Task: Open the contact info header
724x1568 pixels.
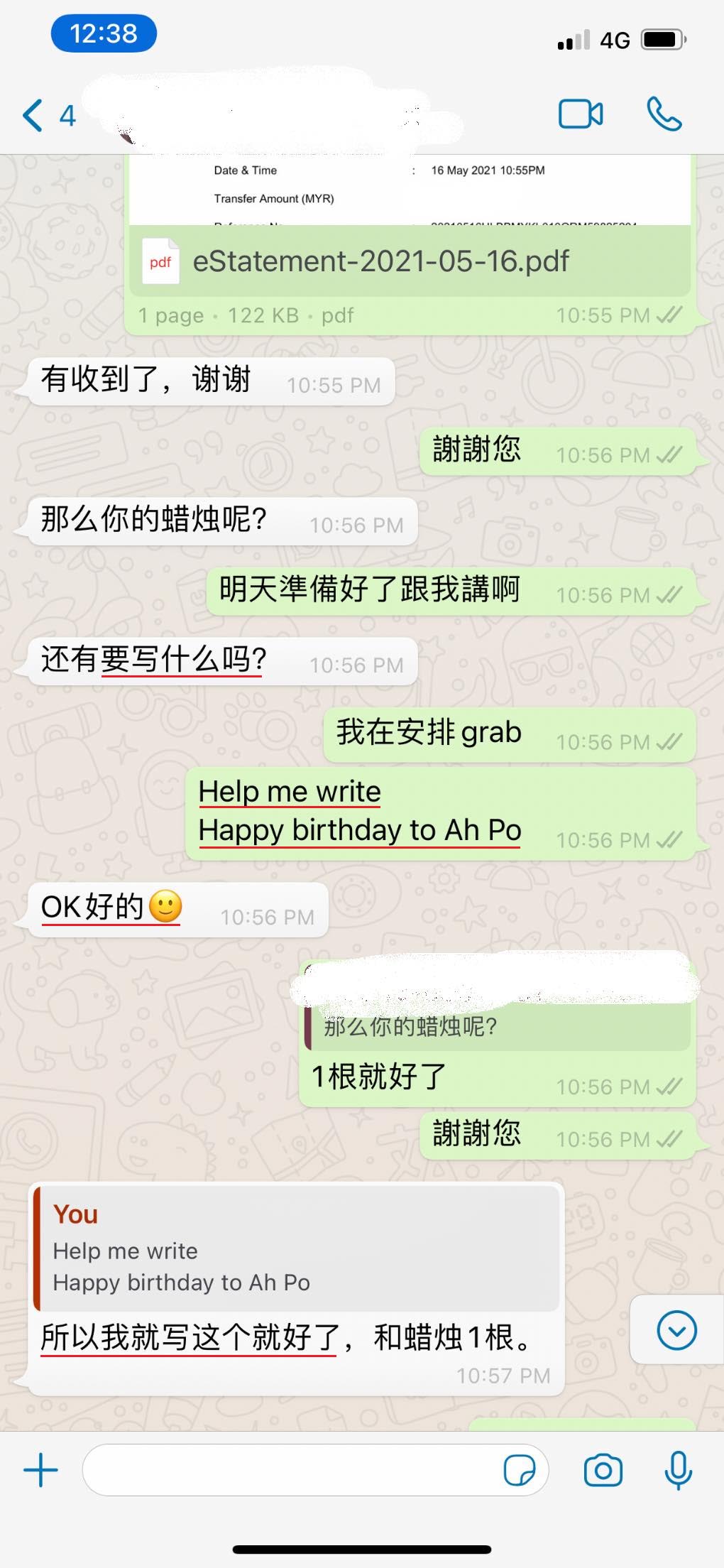Action: [x=284, y=114]
